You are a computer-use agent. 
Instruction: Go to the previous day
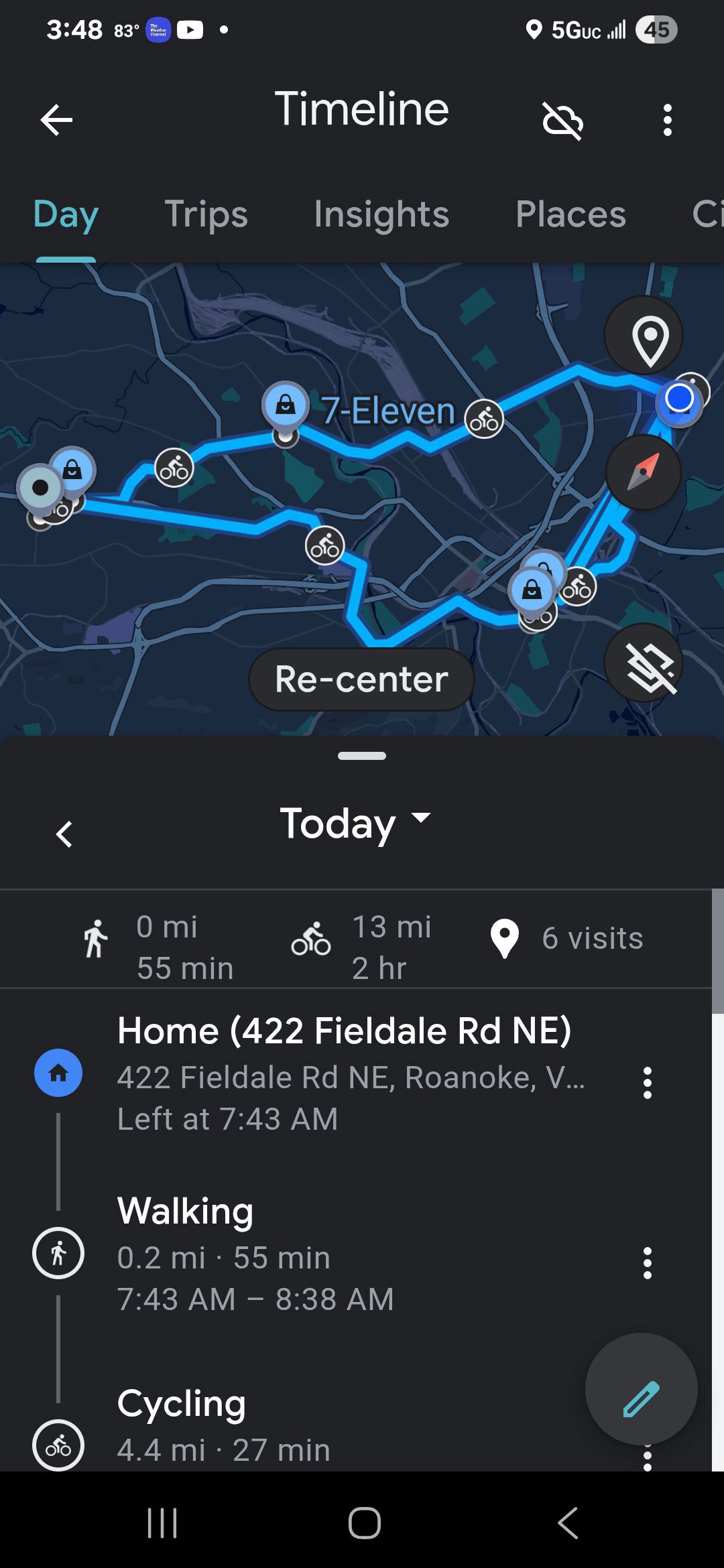(x=64, y=834)
